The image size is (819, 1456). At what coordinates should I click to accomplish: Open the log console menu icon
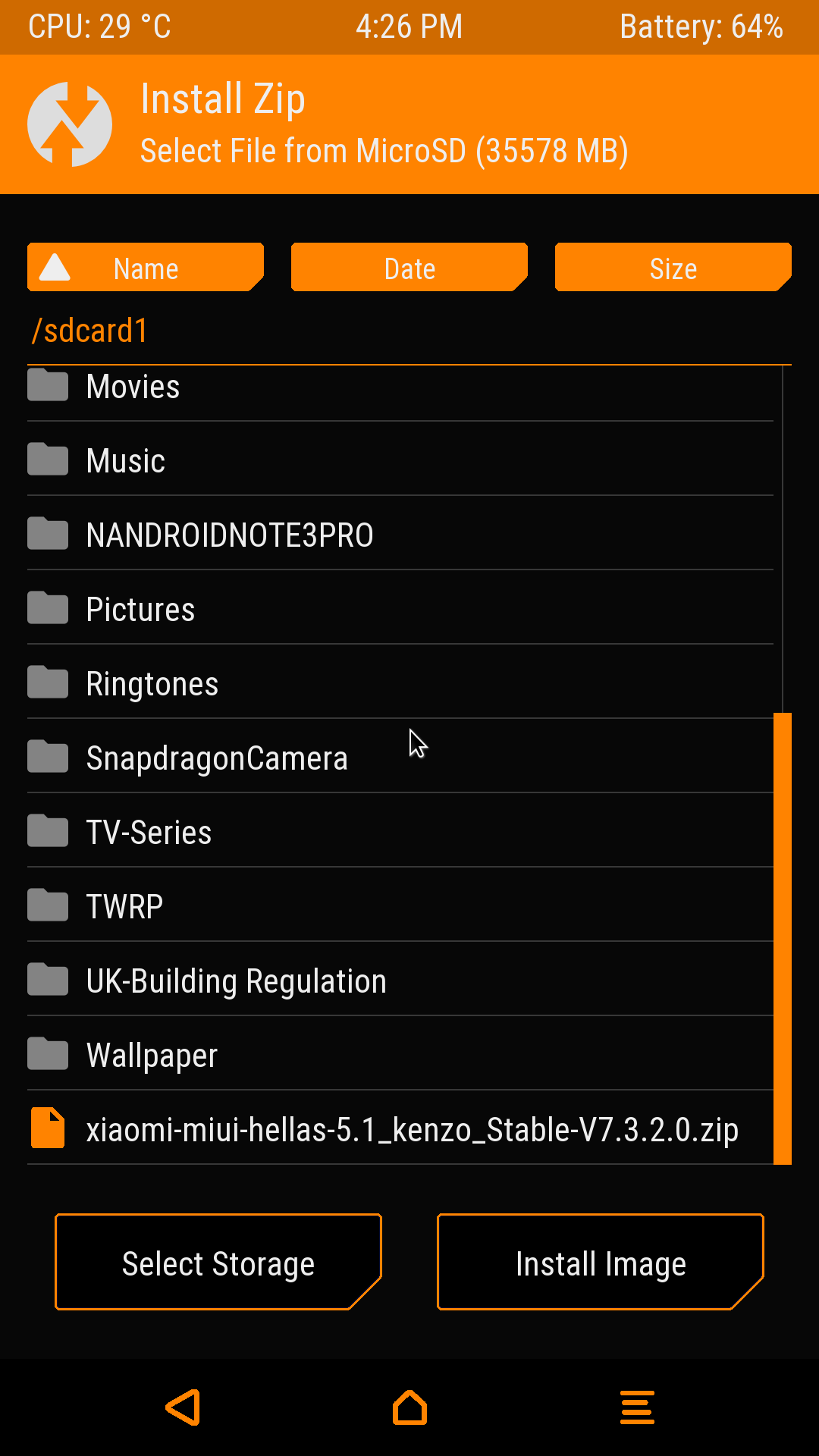tap(637, 1407)
